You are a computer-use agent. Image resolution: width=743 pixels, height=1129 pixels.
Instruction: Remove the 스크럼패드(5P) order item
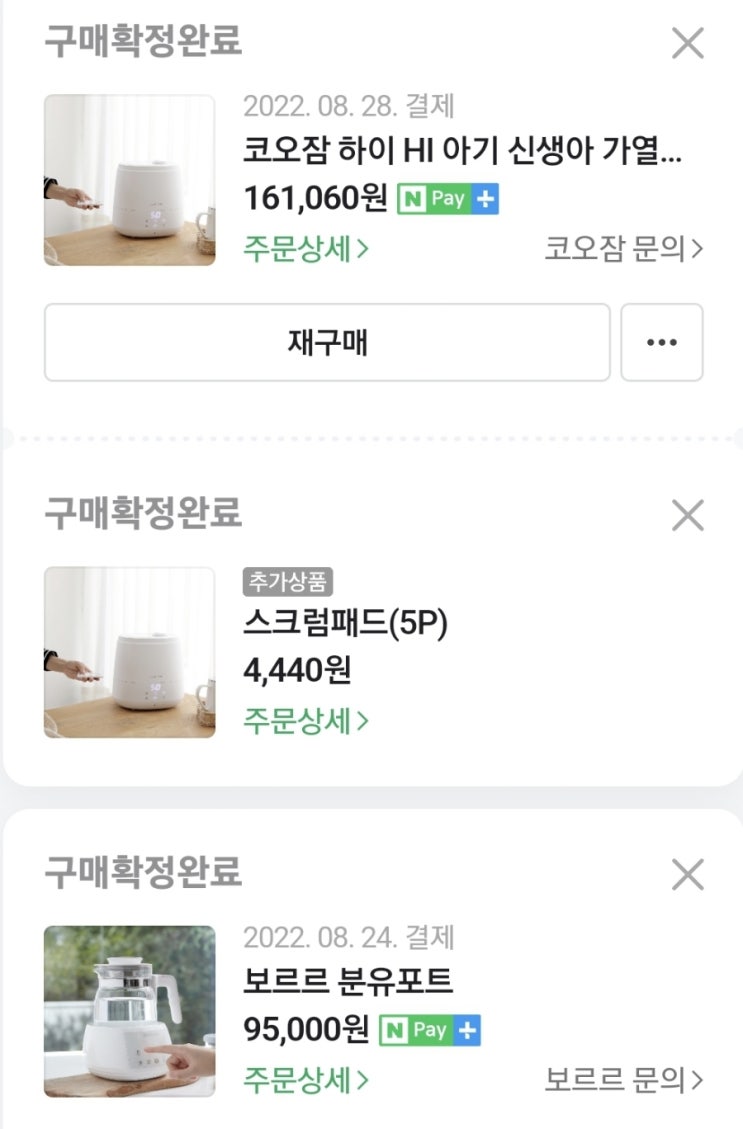(x=687, y=515)
